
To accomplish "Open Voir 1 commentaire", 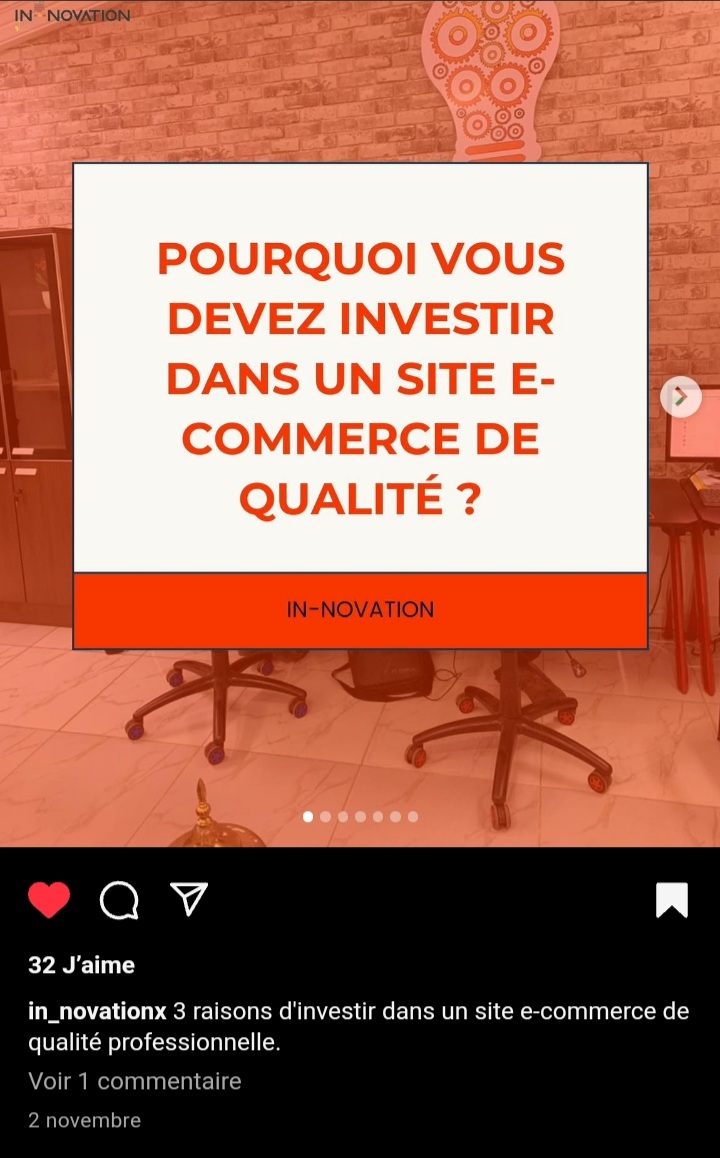I will (x=134, y=1081).
